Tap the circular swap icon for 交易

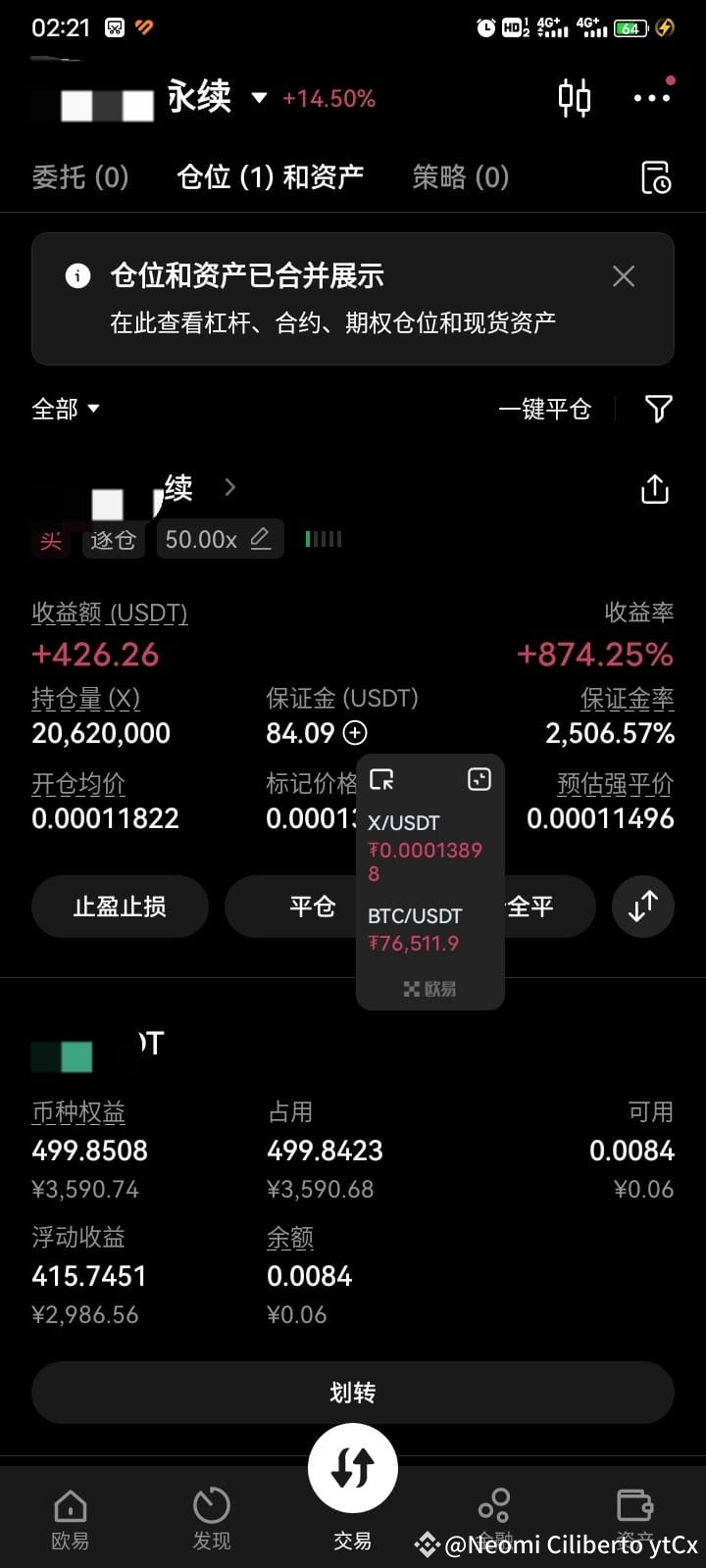[x=353, y=1465]
